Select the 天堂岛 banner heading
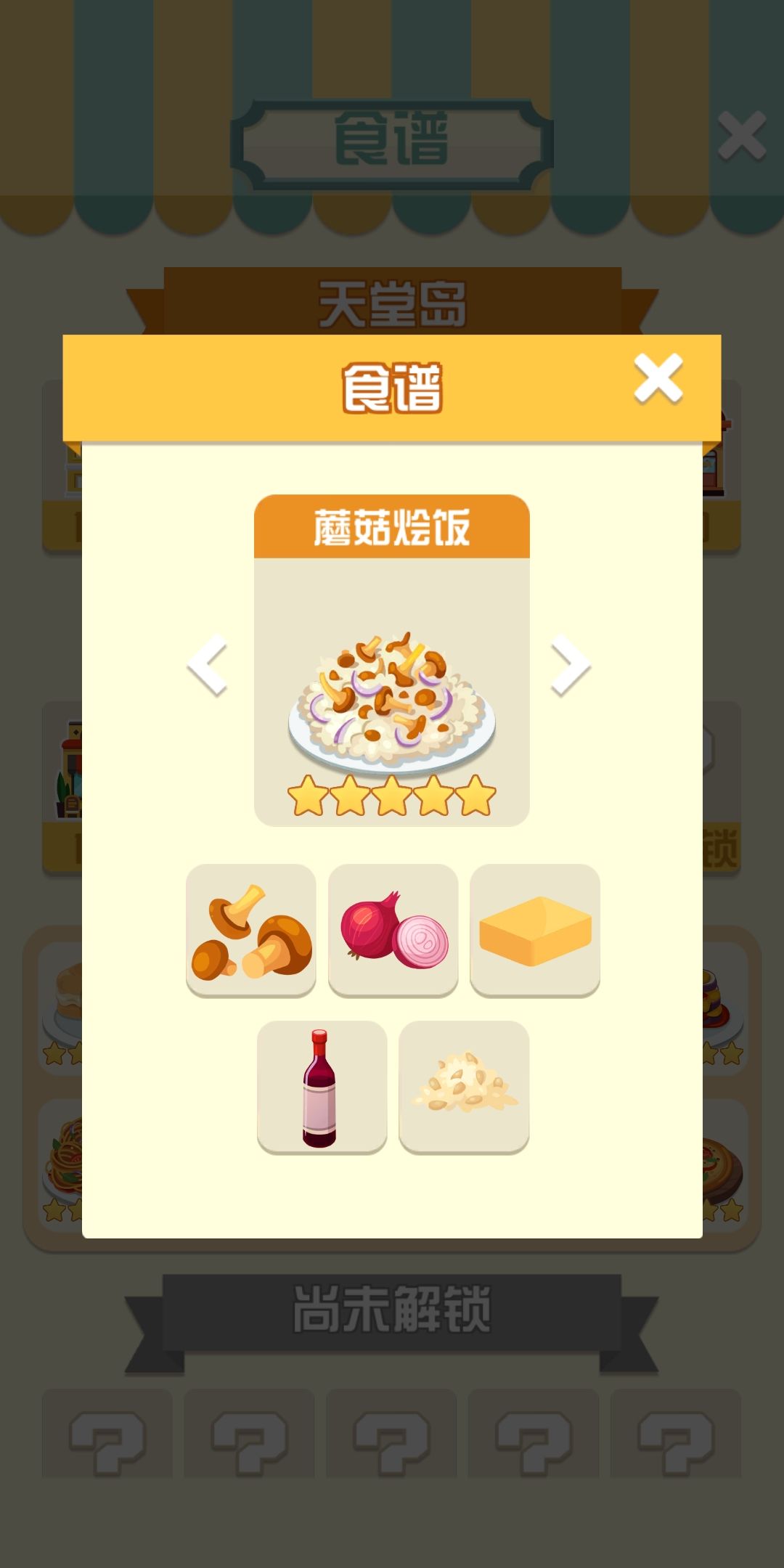 coord(392,304)
